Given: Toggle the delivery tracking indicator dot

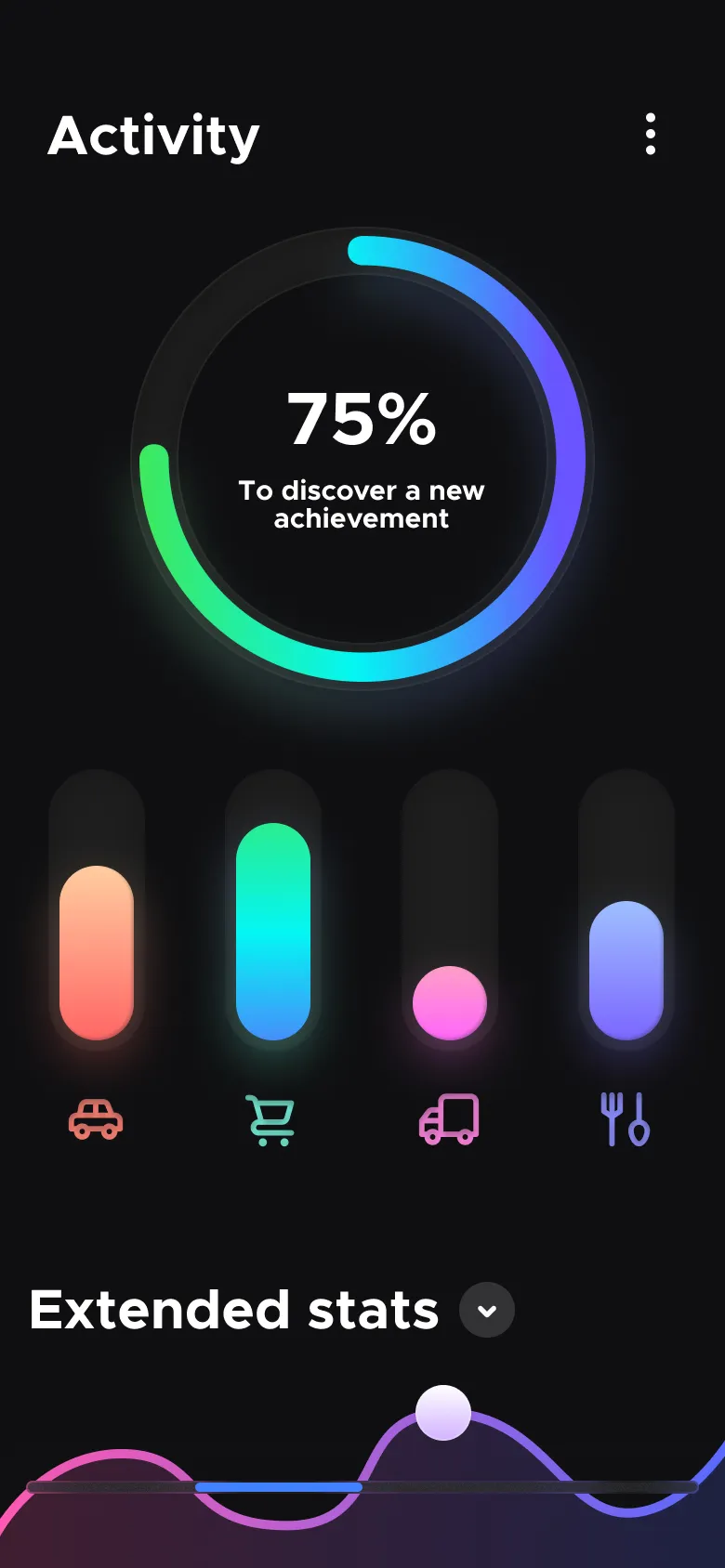Looking at the screenshot, I should point(450,1003).
